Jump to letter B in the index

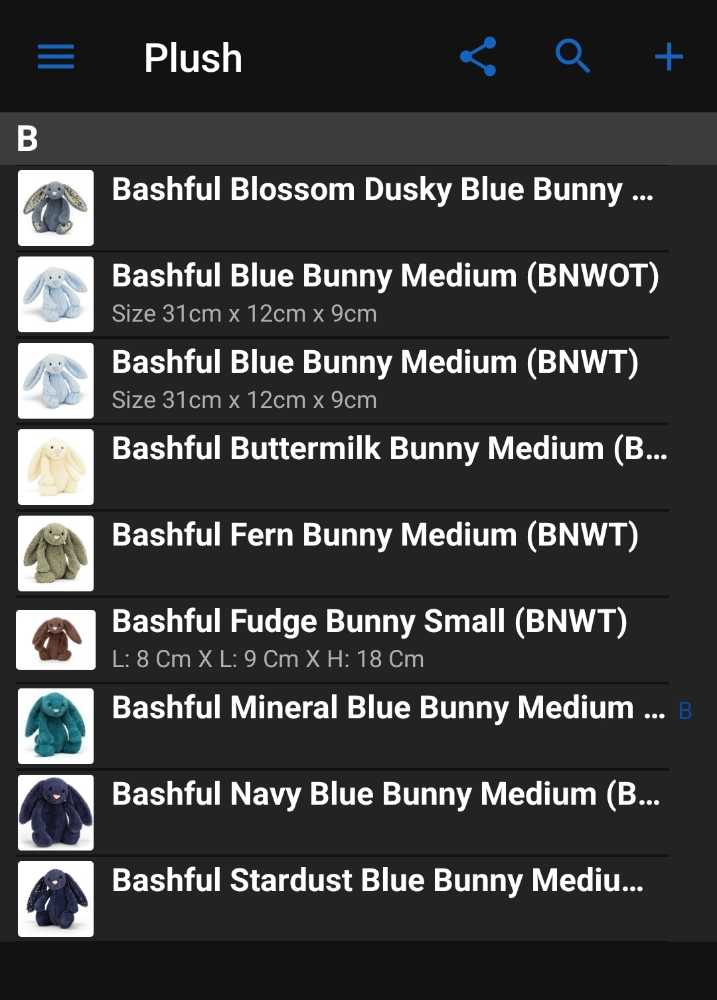[x=685, y=711]
